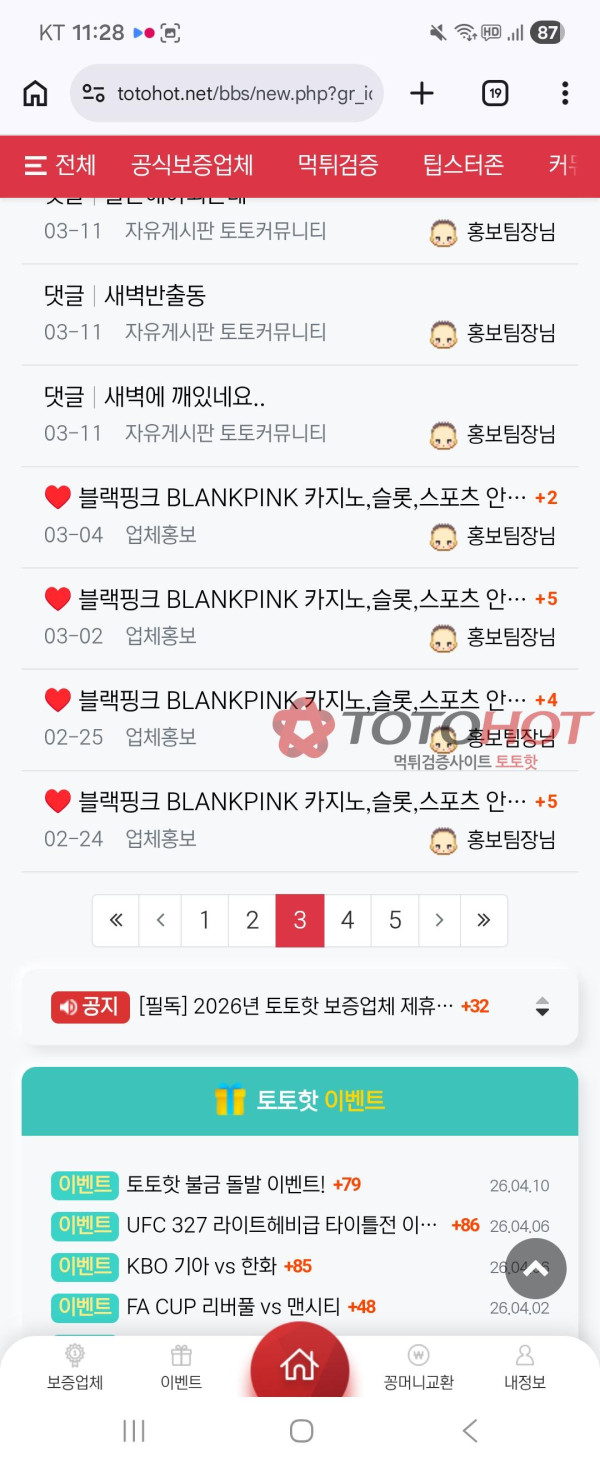Open the 전체 hamburger menu
The width and height of the screenshot is (600, 1467).
pyautogui.click(x=60, y=165)
